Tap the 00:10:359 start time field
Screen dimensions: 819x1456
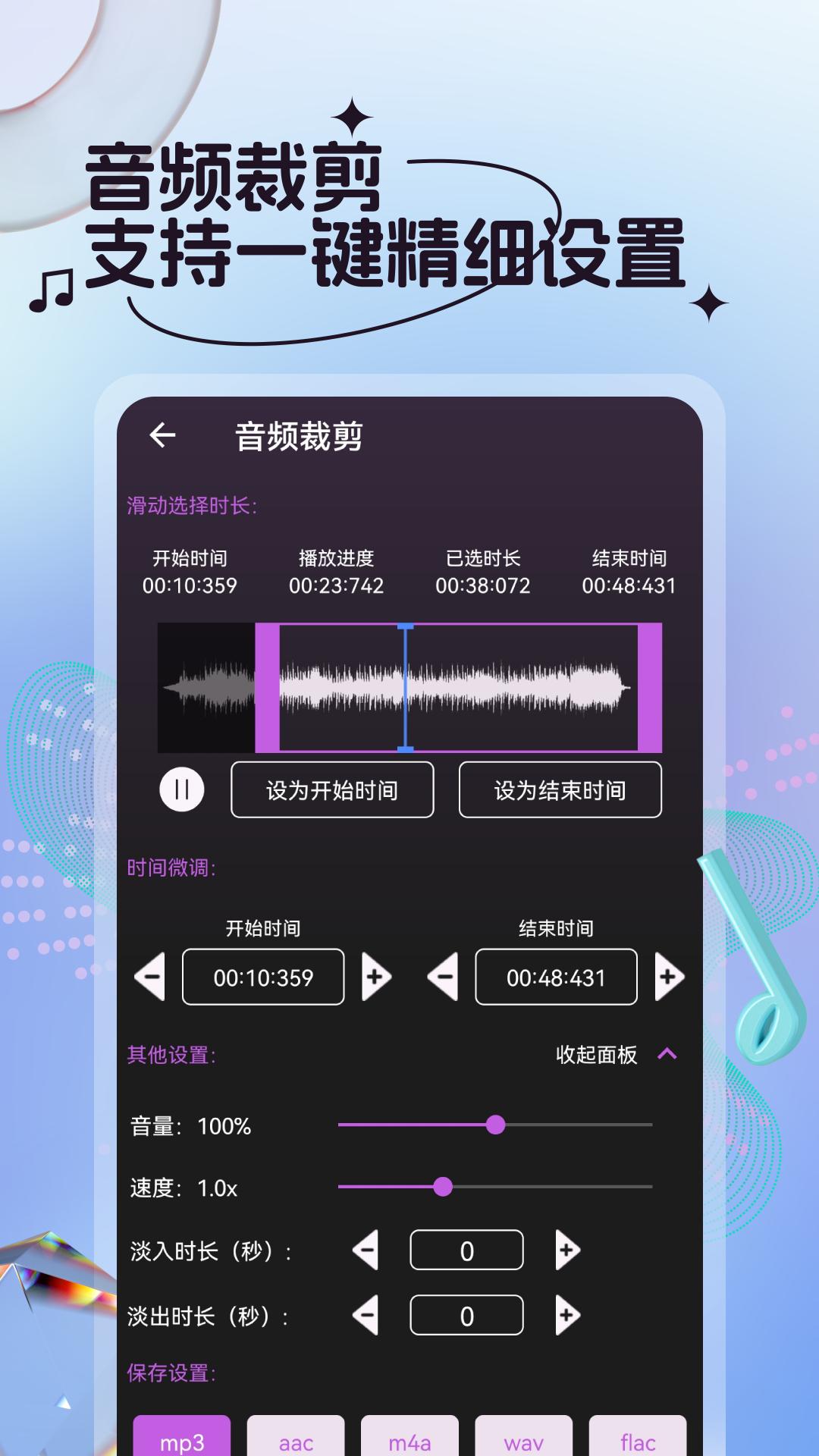(262, 977)
